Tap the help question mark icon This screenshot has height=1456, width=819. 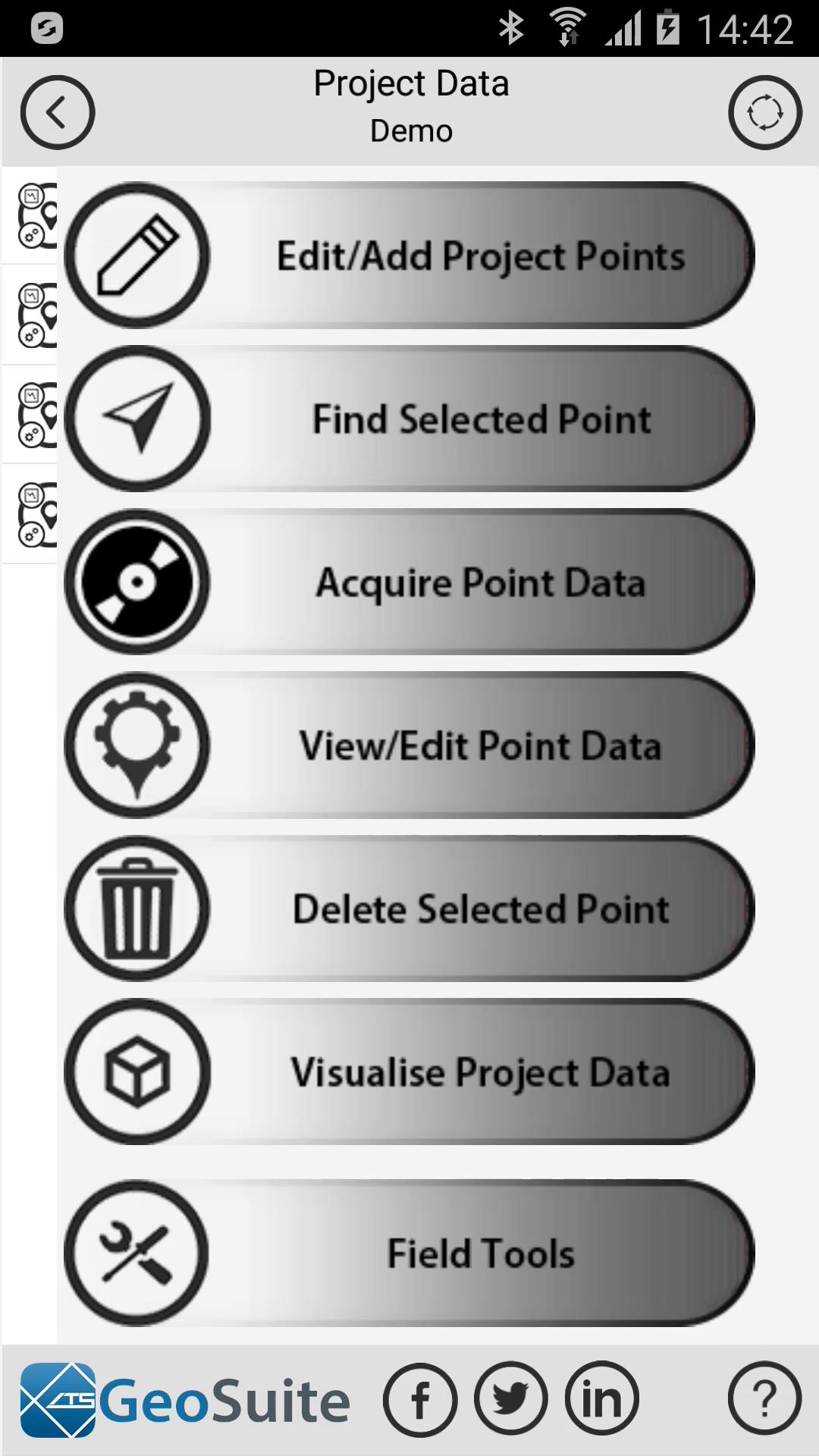(x=764, y=1400)
